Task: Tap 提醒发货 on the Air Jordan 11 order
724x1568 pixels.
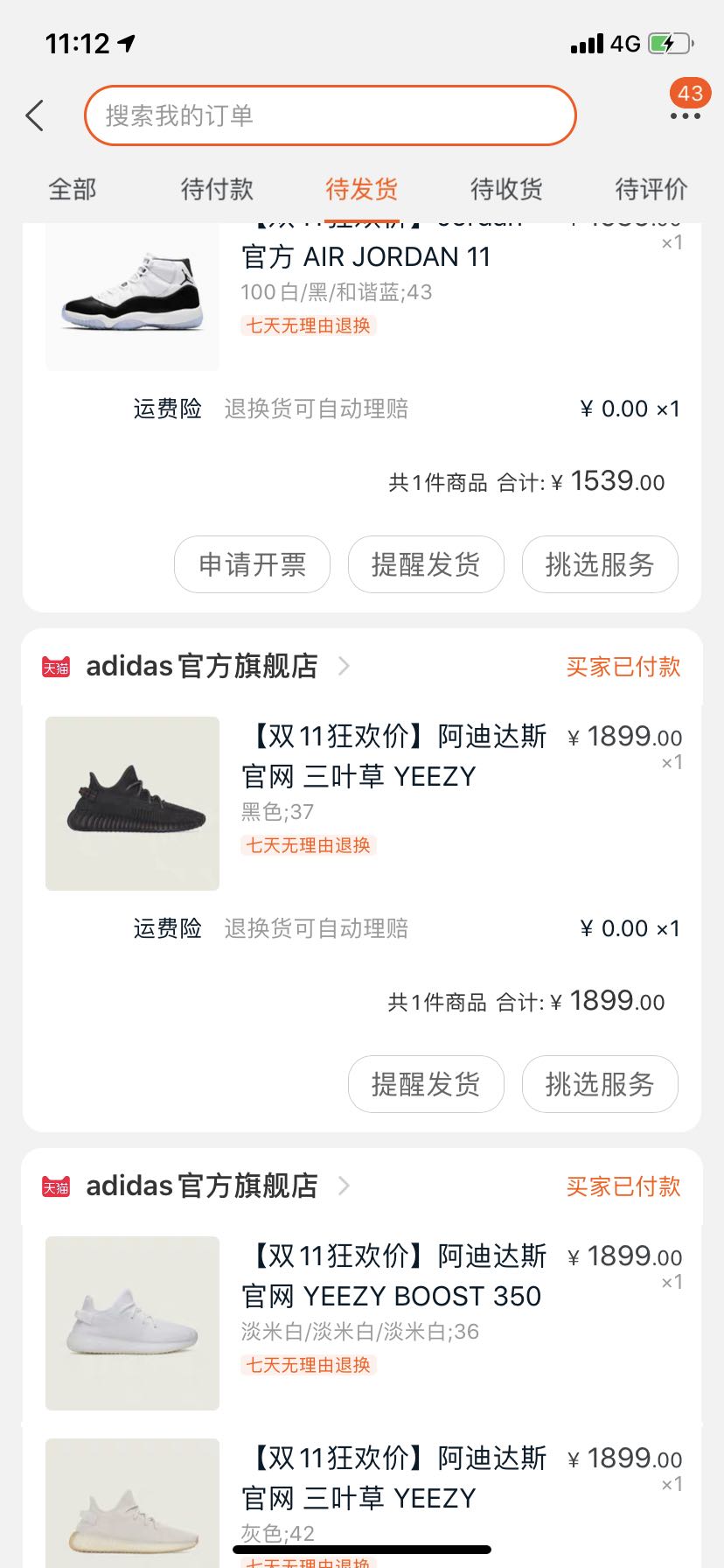Action: click(426, 564)
